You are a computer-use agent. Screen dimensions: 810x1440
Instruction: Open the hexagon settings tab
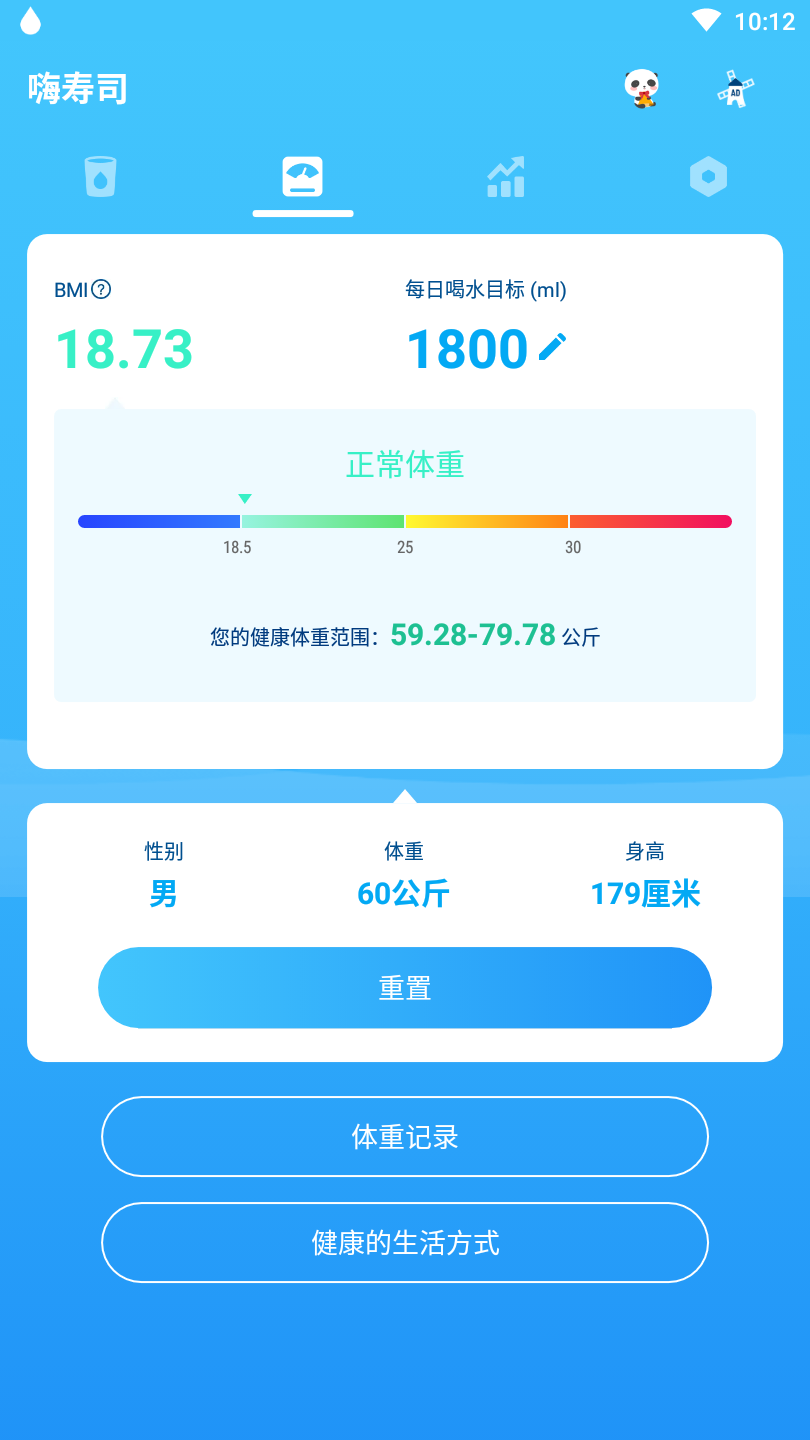pos(708,177)
